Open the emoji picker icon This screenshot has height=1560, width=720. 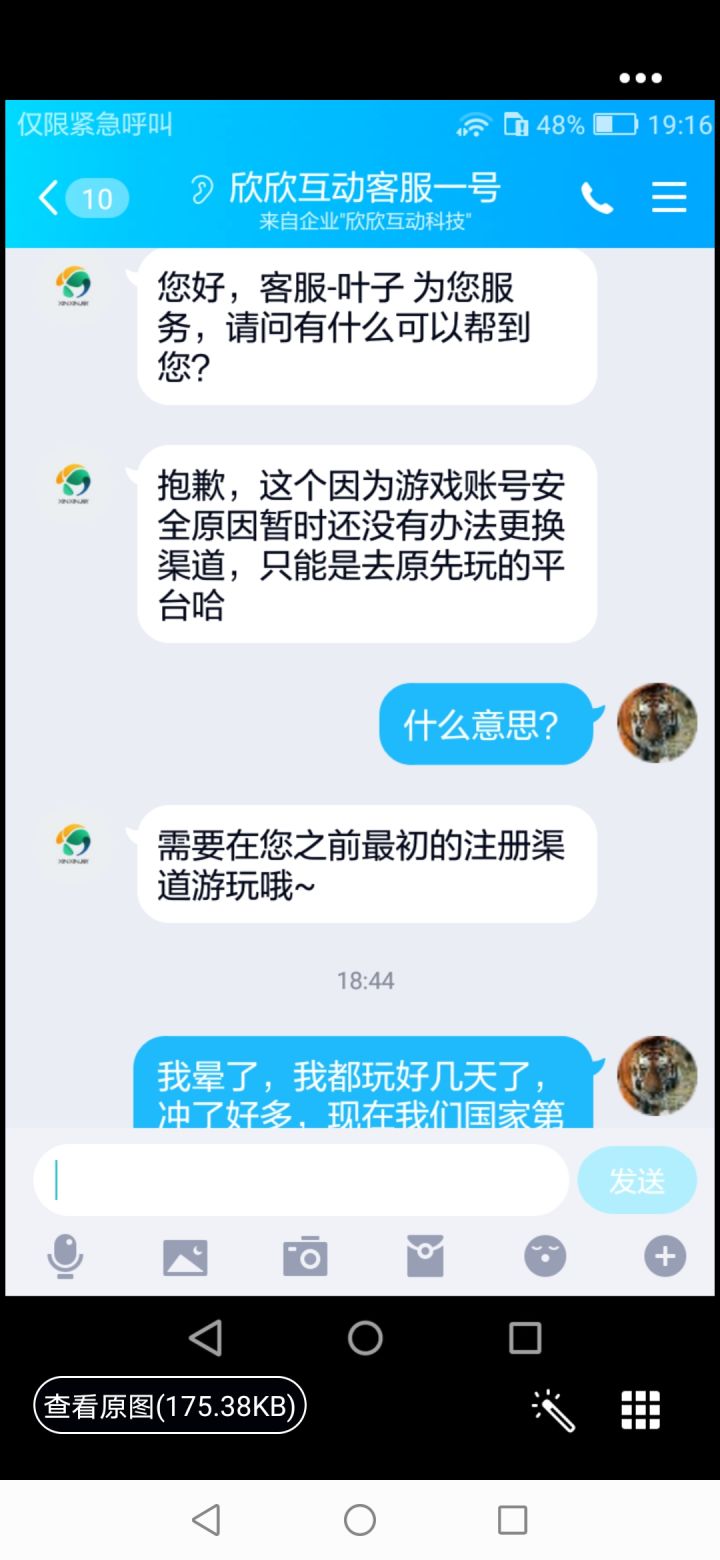pos(545,1255)
